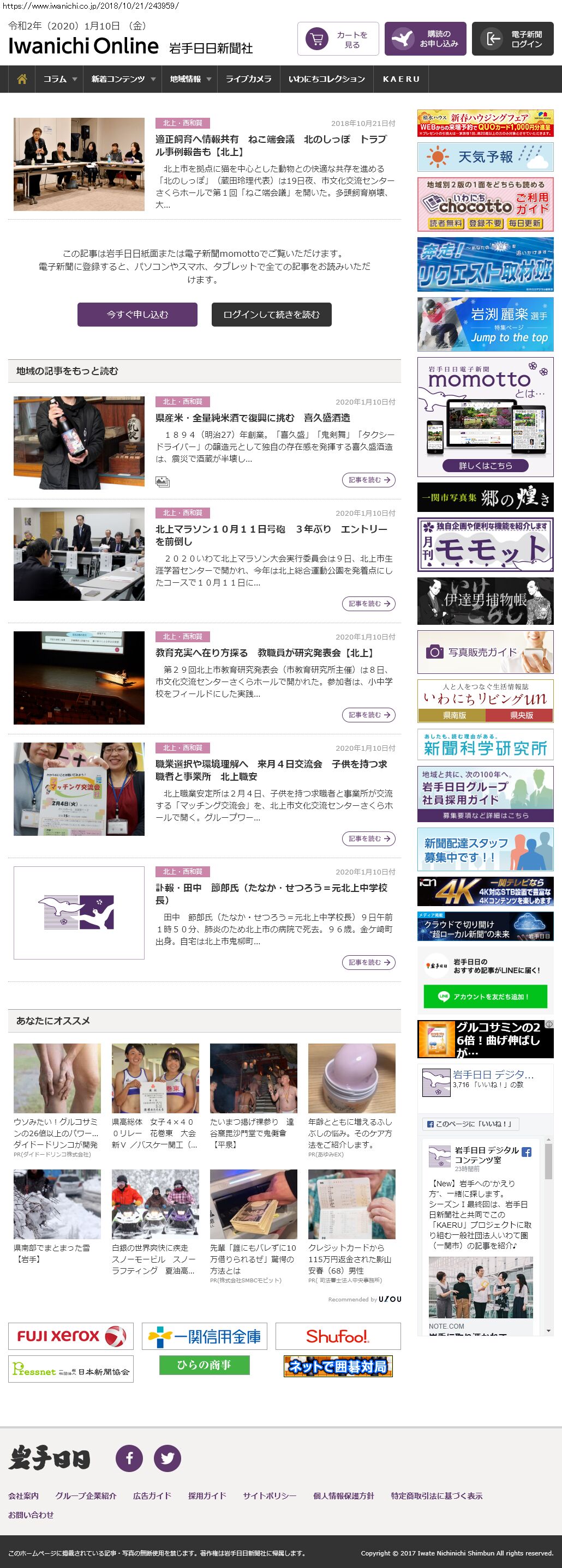This screenshot has height=1568, width=562.
Task: Open ライブカメラ in the navigation bar
Action: [x=248, y=79]
